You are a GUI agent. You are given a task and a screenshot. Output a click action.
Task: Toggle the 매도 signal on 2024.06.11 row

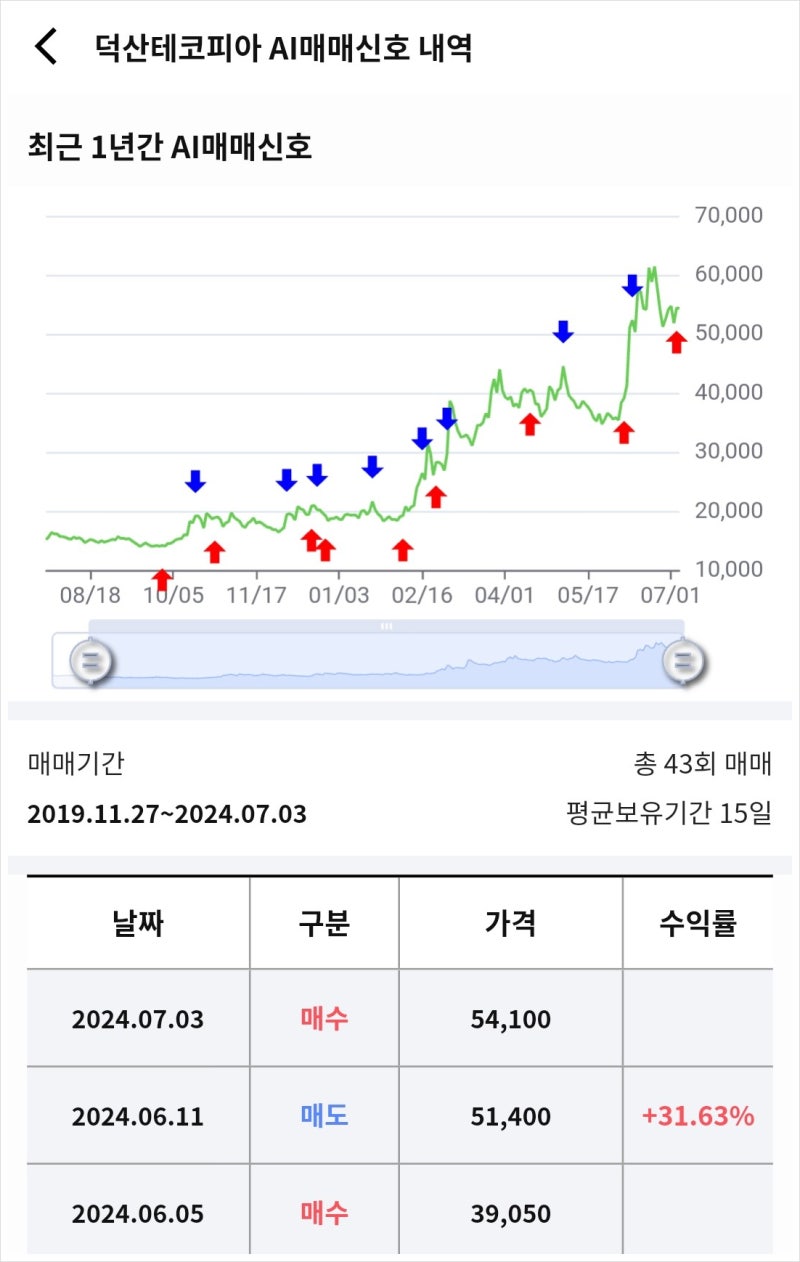pyautogui.click(x=324, y=1116)
